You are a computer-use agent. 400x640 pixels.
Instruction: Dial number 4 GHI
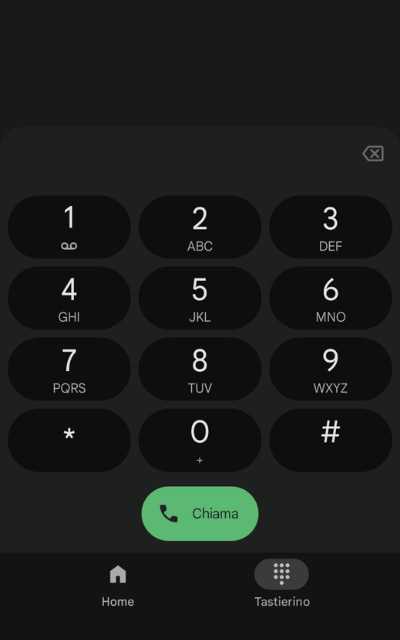pyautogui.click(x=69, y=298)
